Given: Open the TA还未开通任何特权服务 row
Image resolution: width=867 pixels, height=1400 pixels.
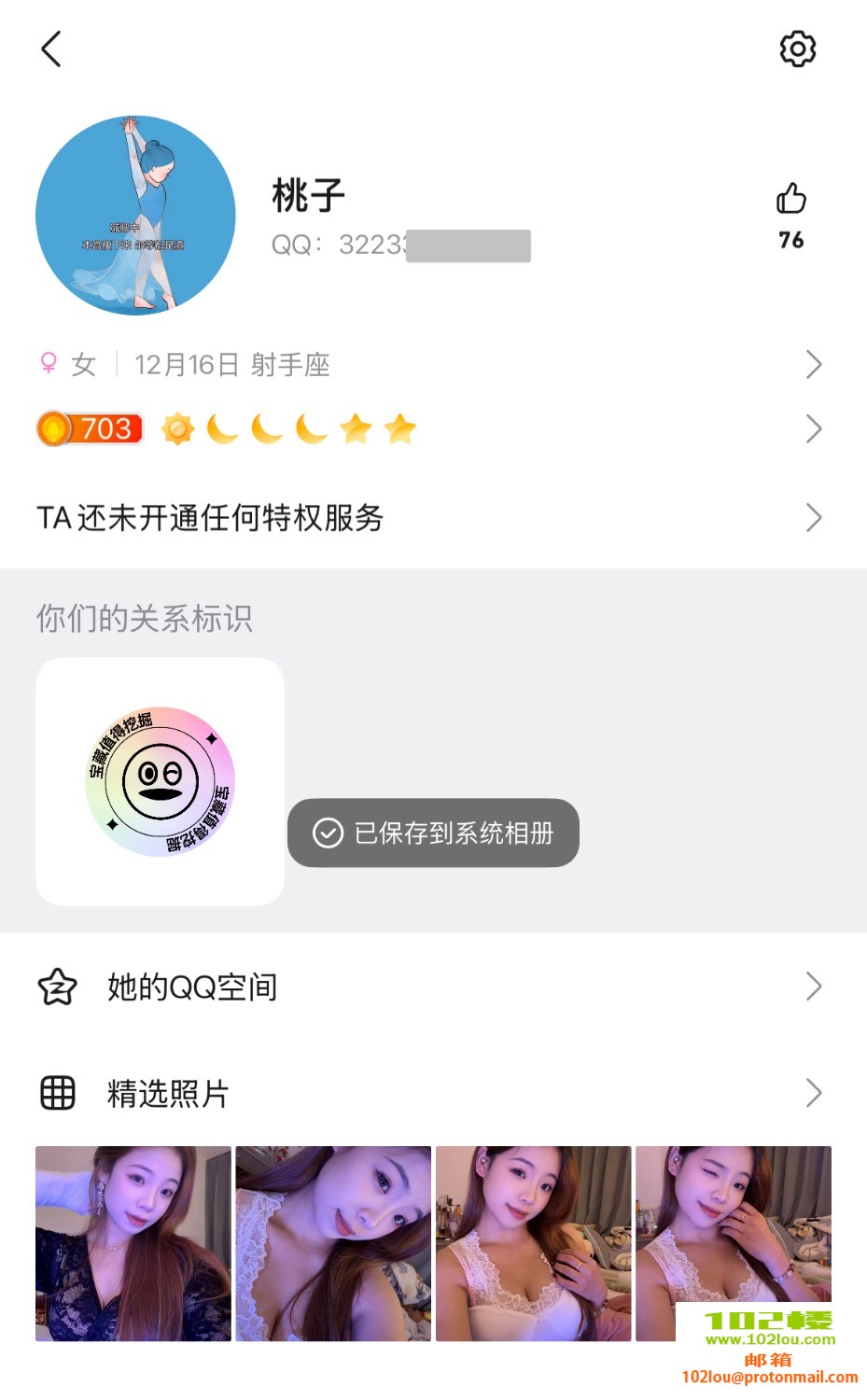Looking at the screenshot, I should coord(429,518).
